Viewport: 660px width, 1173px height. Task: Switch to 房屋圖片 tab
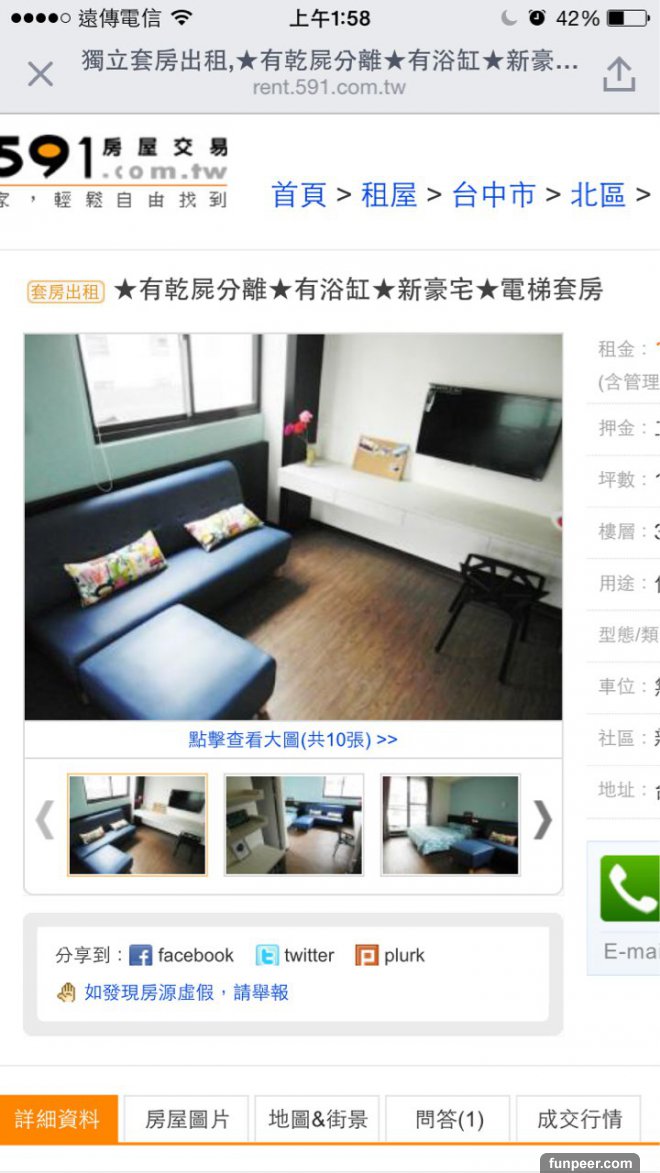187,1120
